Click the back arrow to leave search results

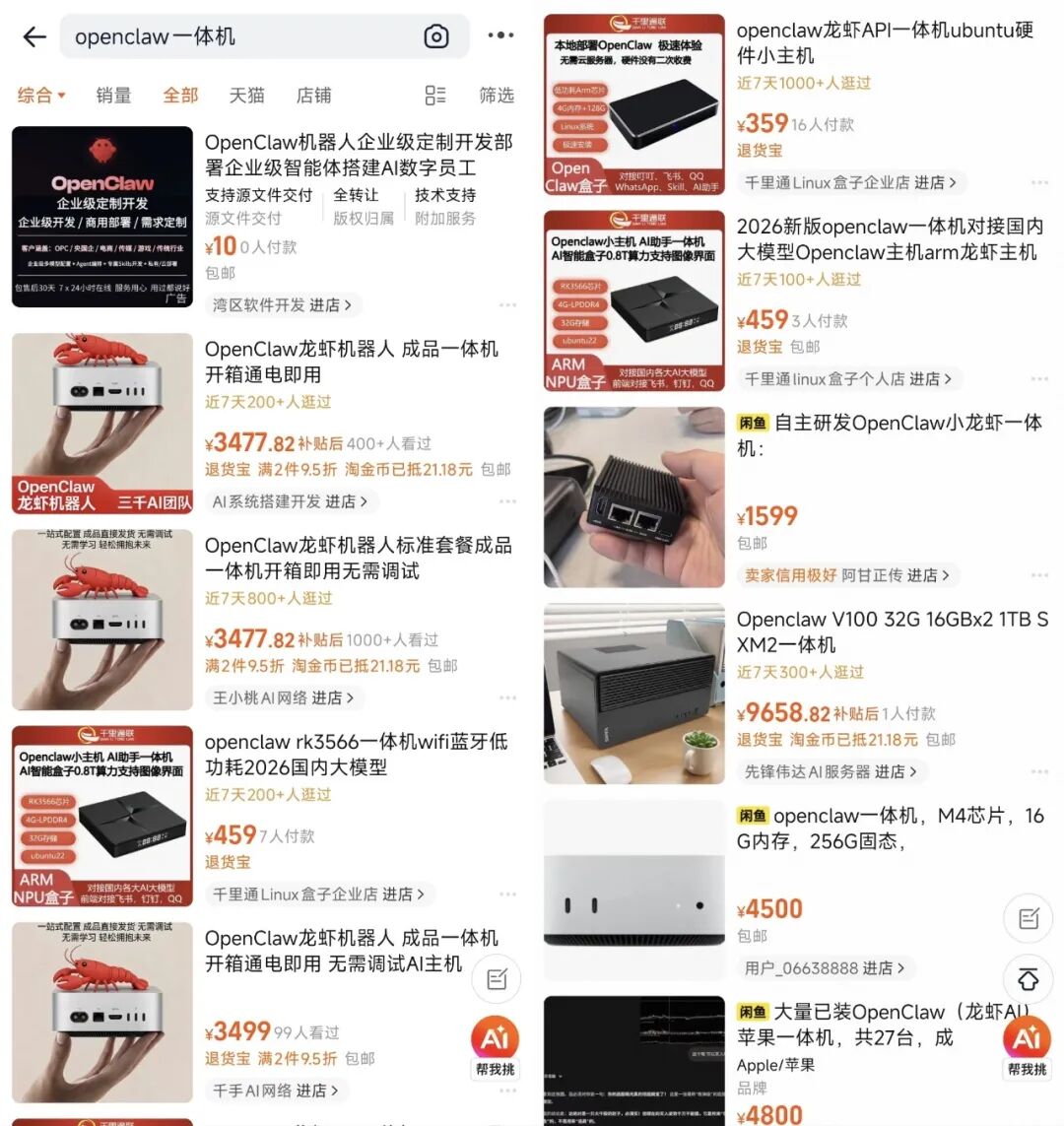pos(34,34)
